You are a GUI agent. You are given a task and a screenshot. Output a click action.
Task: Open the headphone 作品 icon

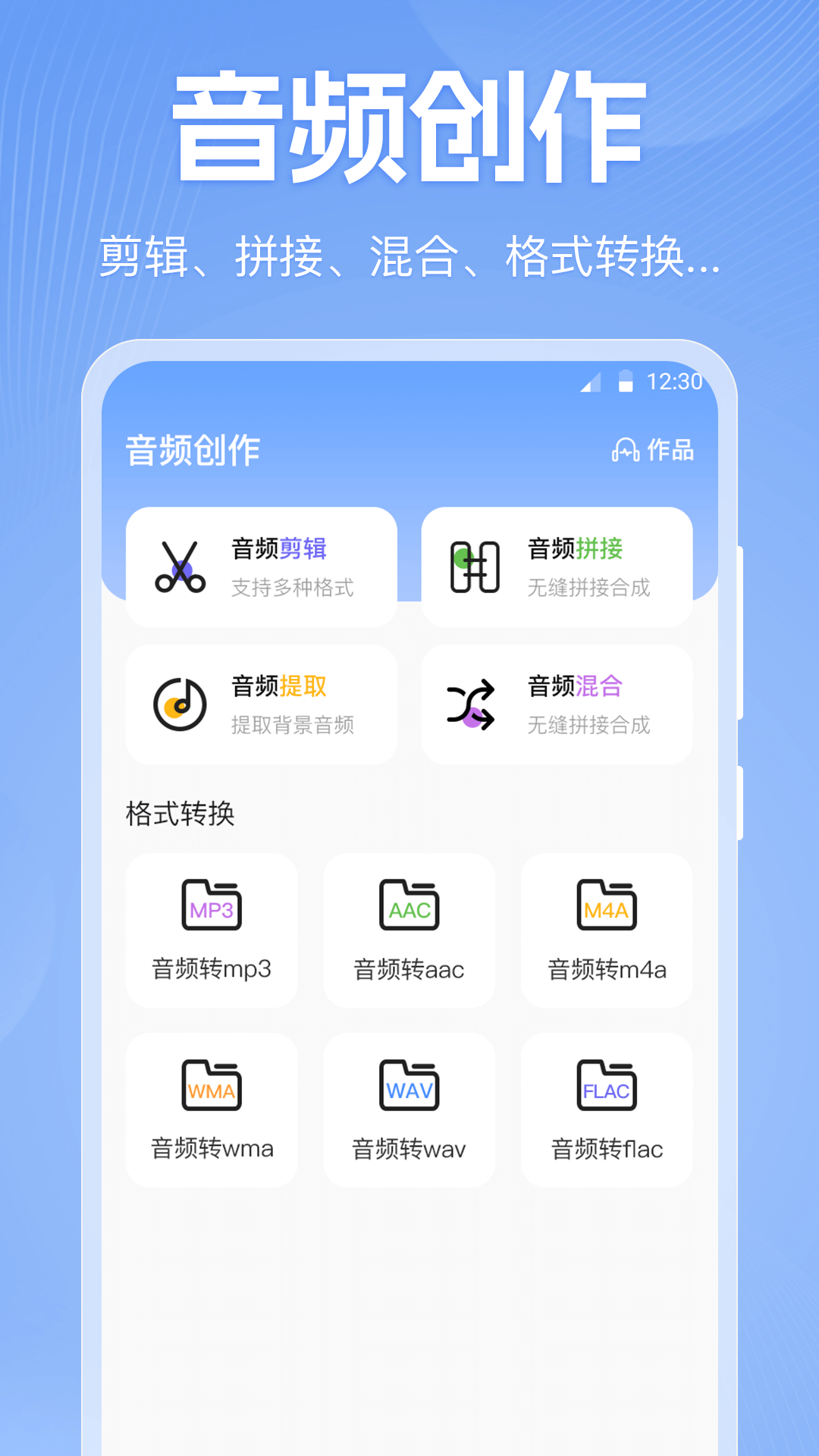626,449
